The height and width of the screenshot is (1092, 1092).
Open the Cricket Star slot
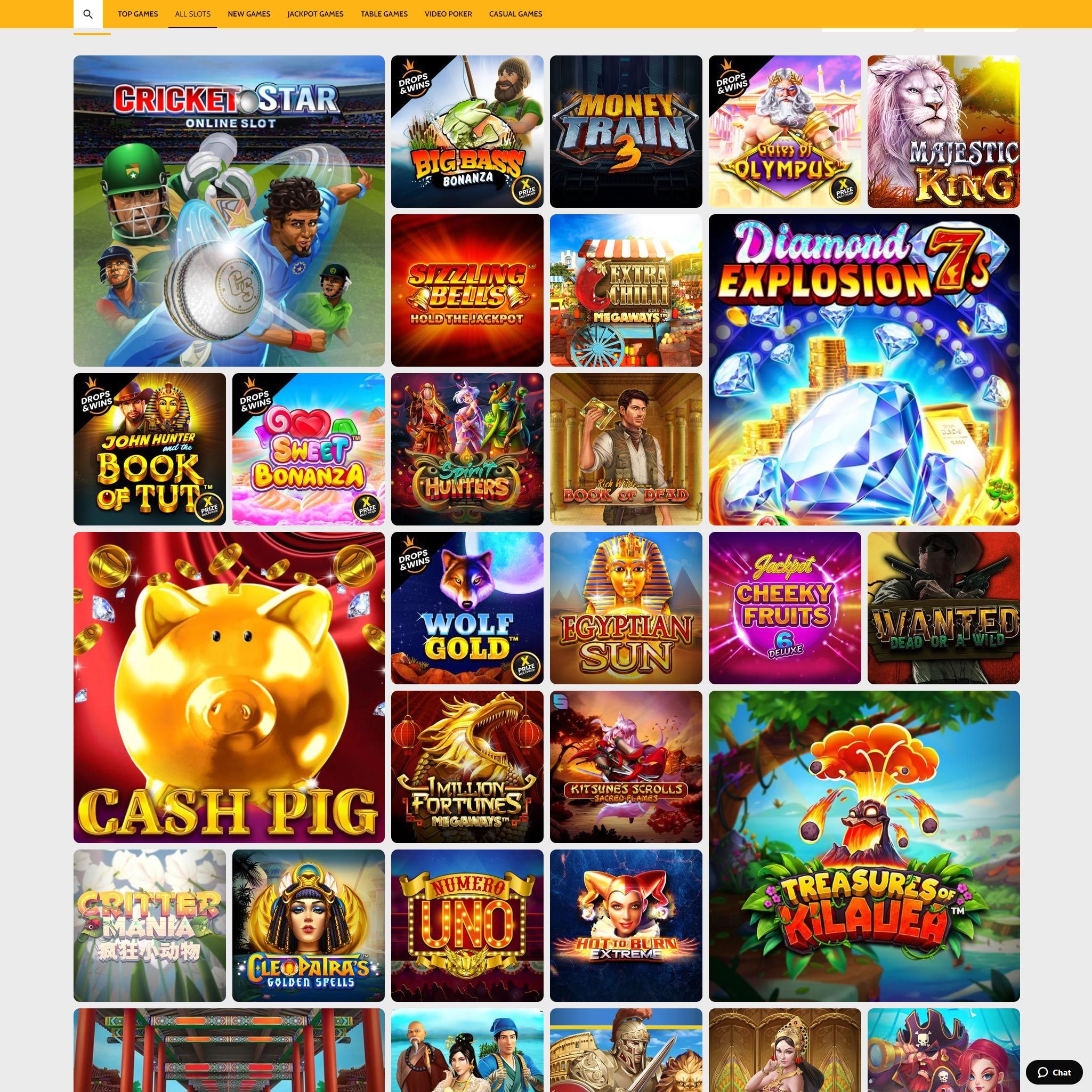click(229, 211)
